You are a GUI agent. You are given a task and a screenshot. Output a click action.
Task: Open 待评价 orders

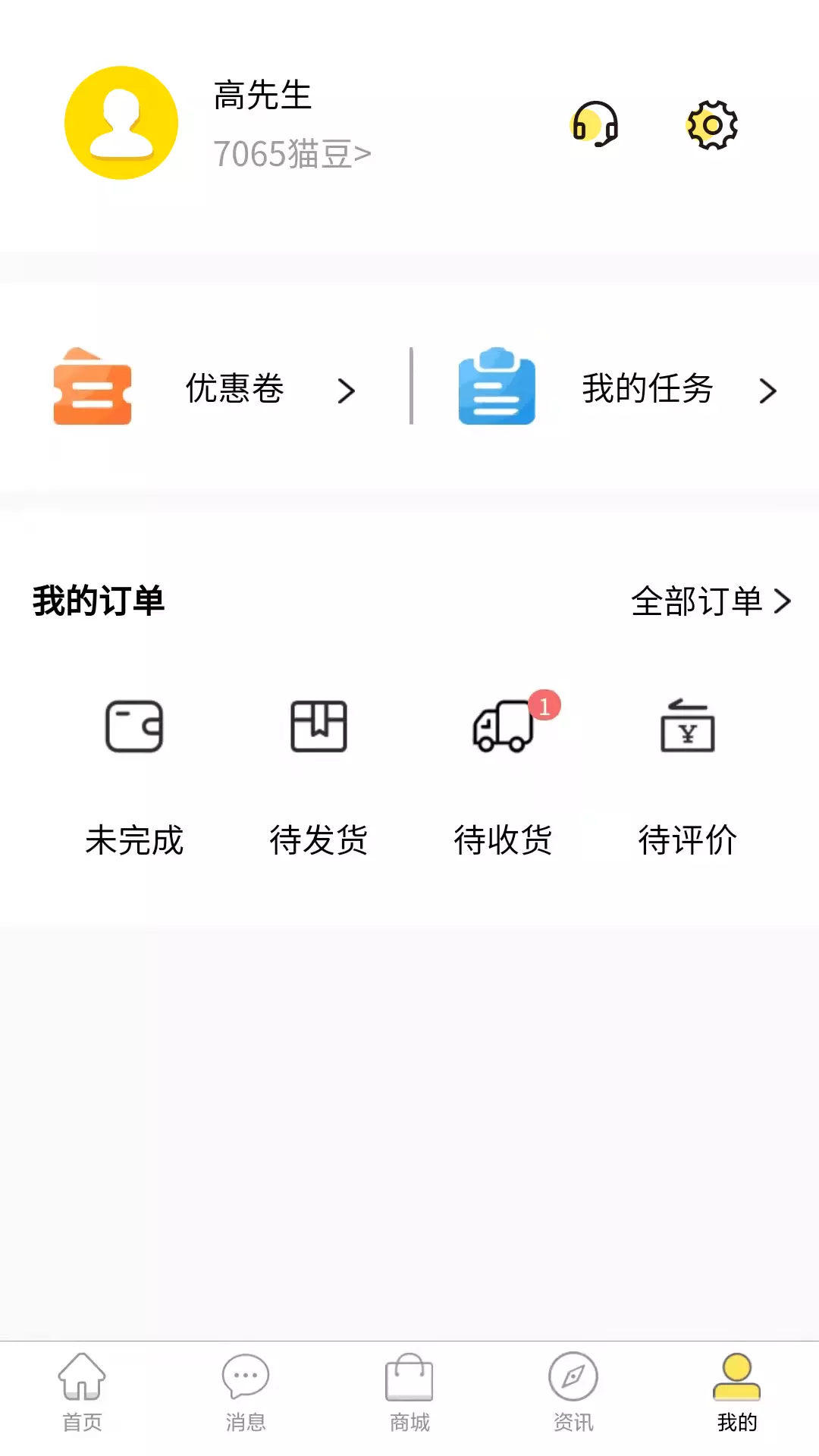pyautogui.click(x=687, y=777)
